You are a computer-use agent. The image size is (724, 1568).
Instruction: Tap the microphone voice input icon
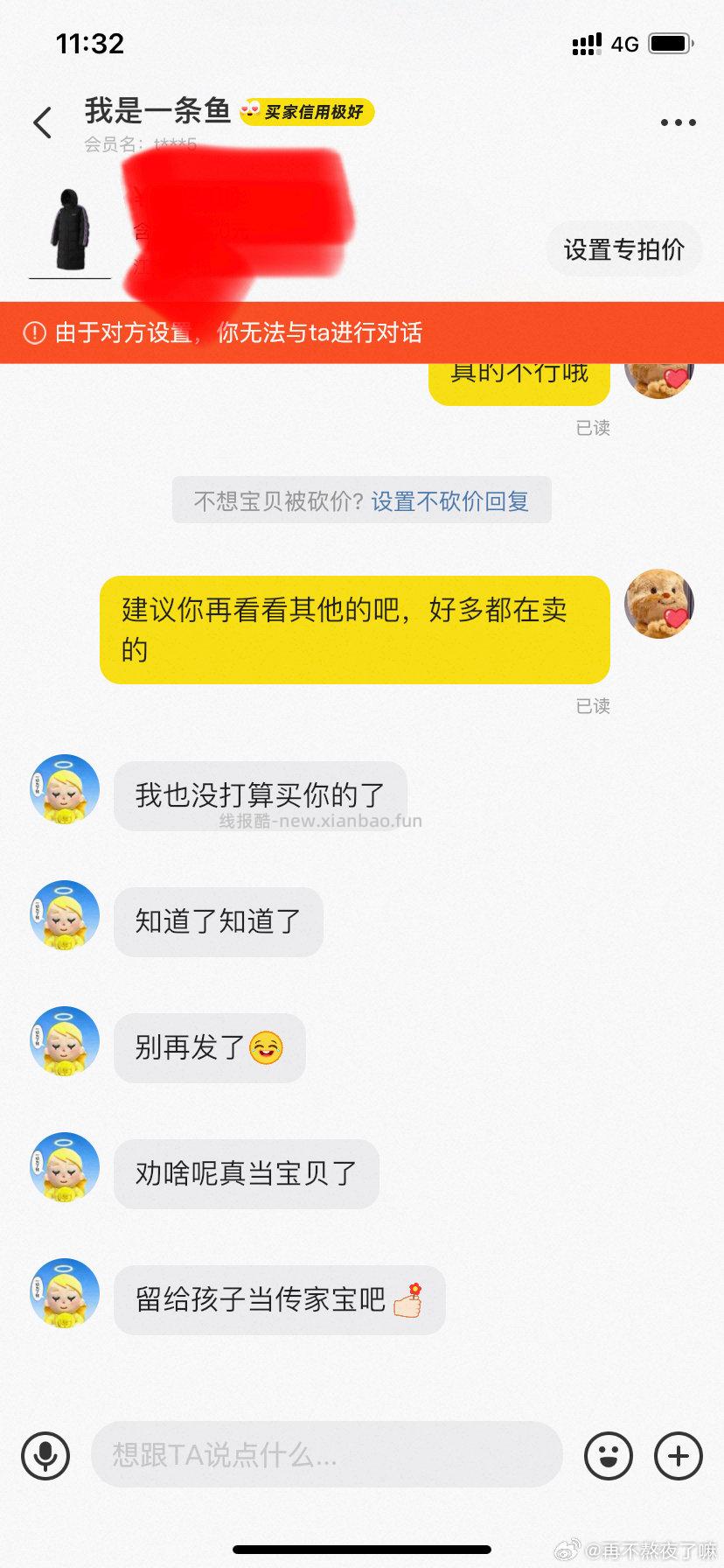[45, 1455]
